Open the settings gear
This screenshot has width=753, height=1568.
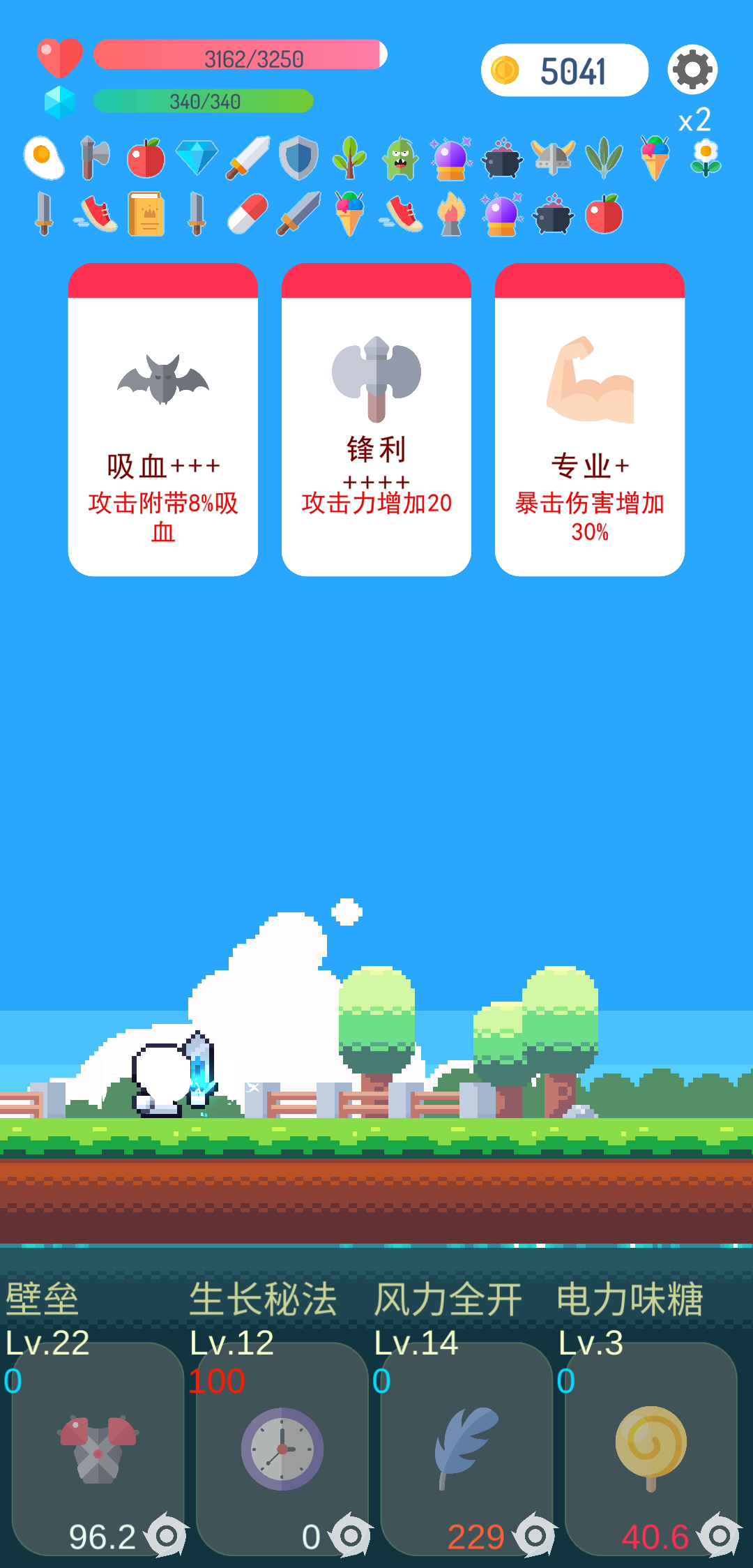pyautogui.click(x=692, y=70)
